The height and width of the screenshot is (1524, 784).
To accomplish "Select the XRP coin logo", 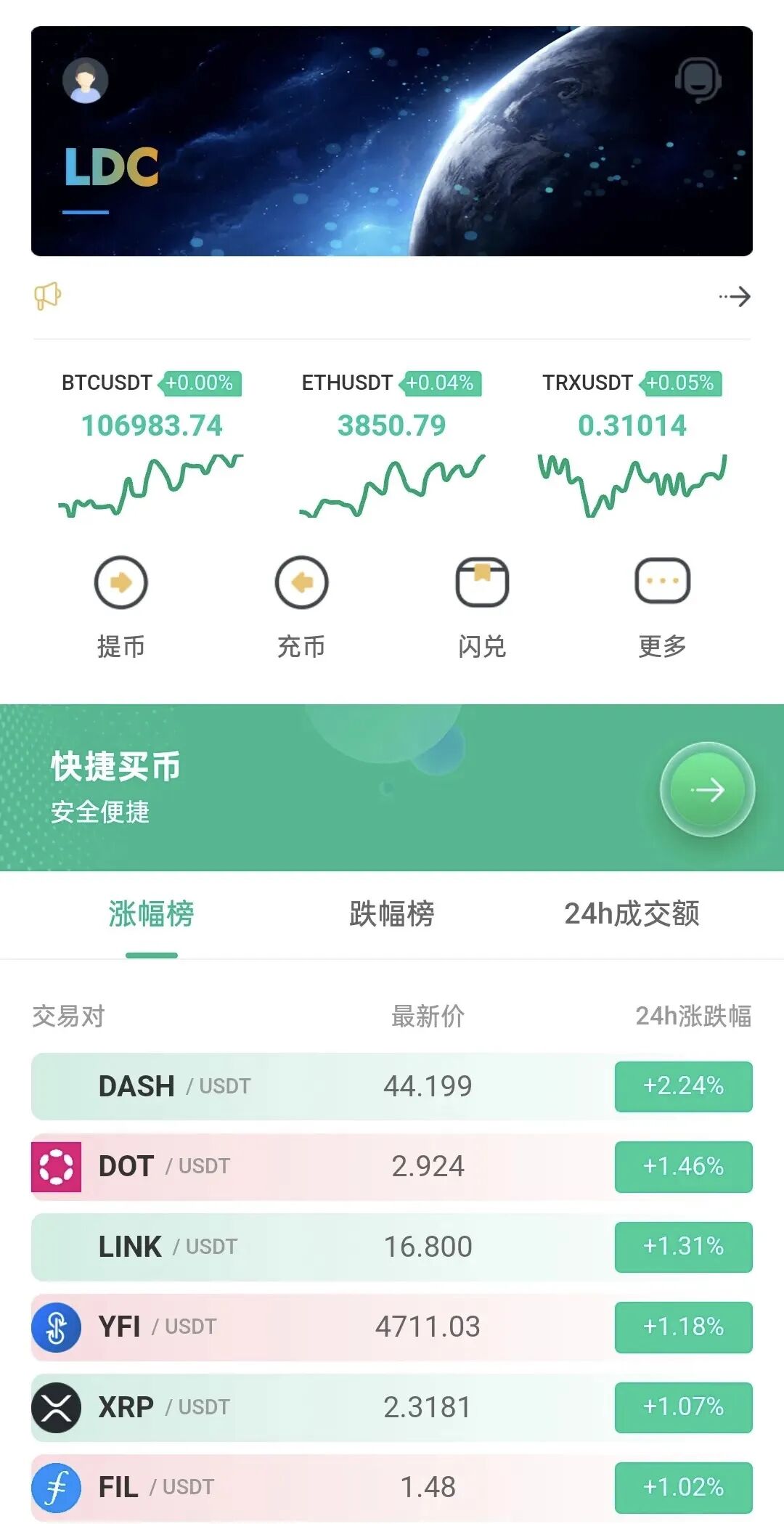I will (58, 1406).
